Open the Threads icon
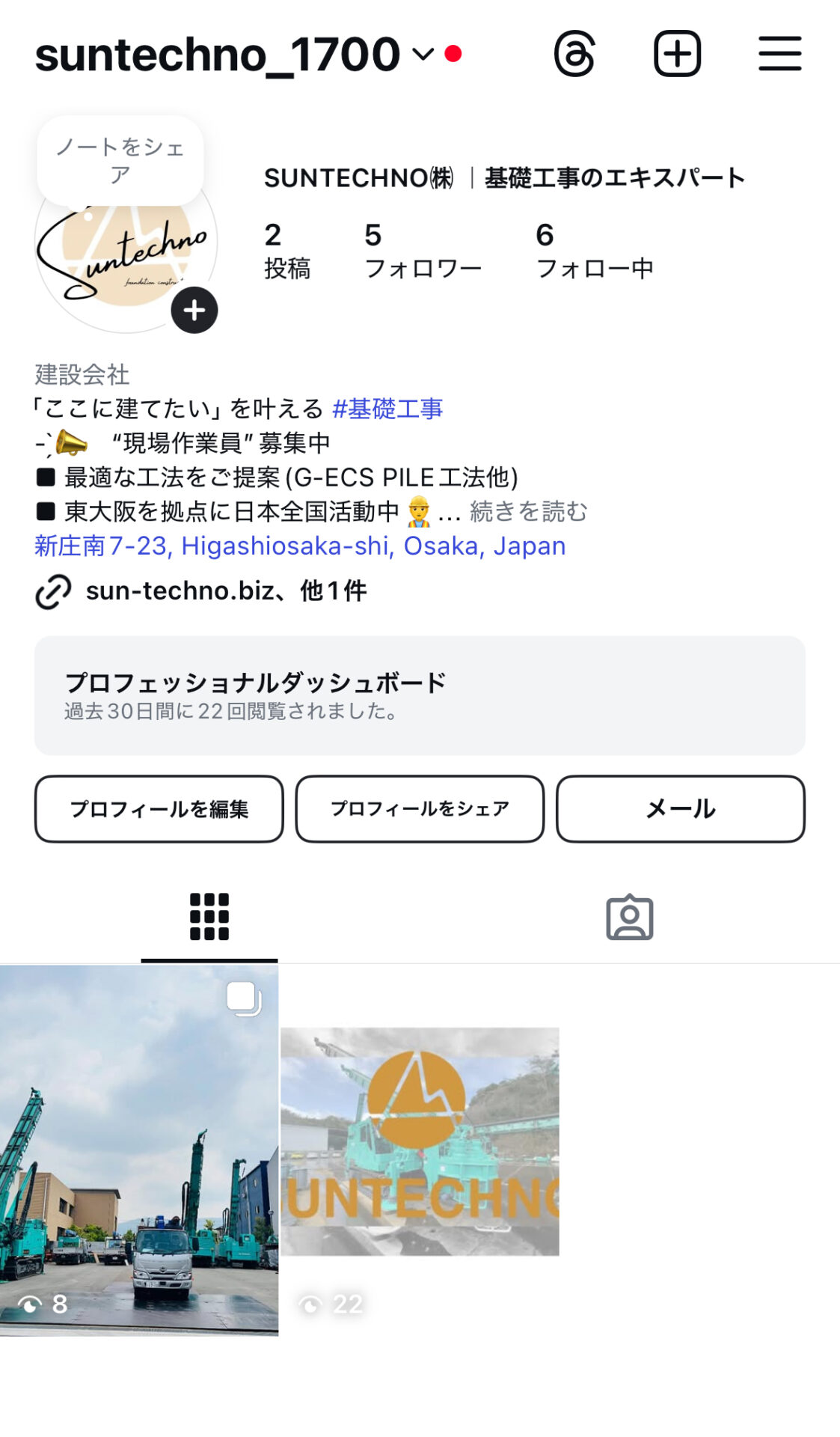This screenshot has width=840, height=1437. pyautogui.click(x=574, y=54)
